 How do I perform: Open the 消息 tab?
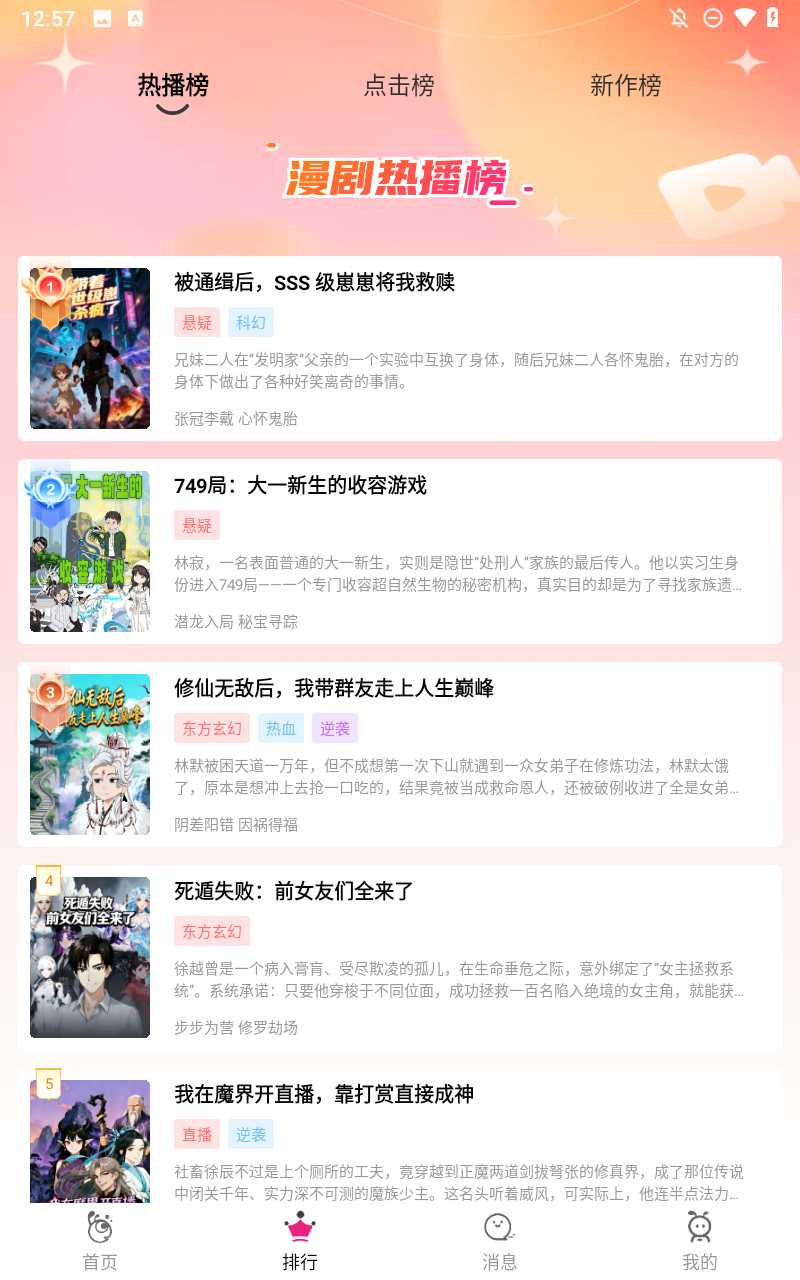pos(499,1241)
